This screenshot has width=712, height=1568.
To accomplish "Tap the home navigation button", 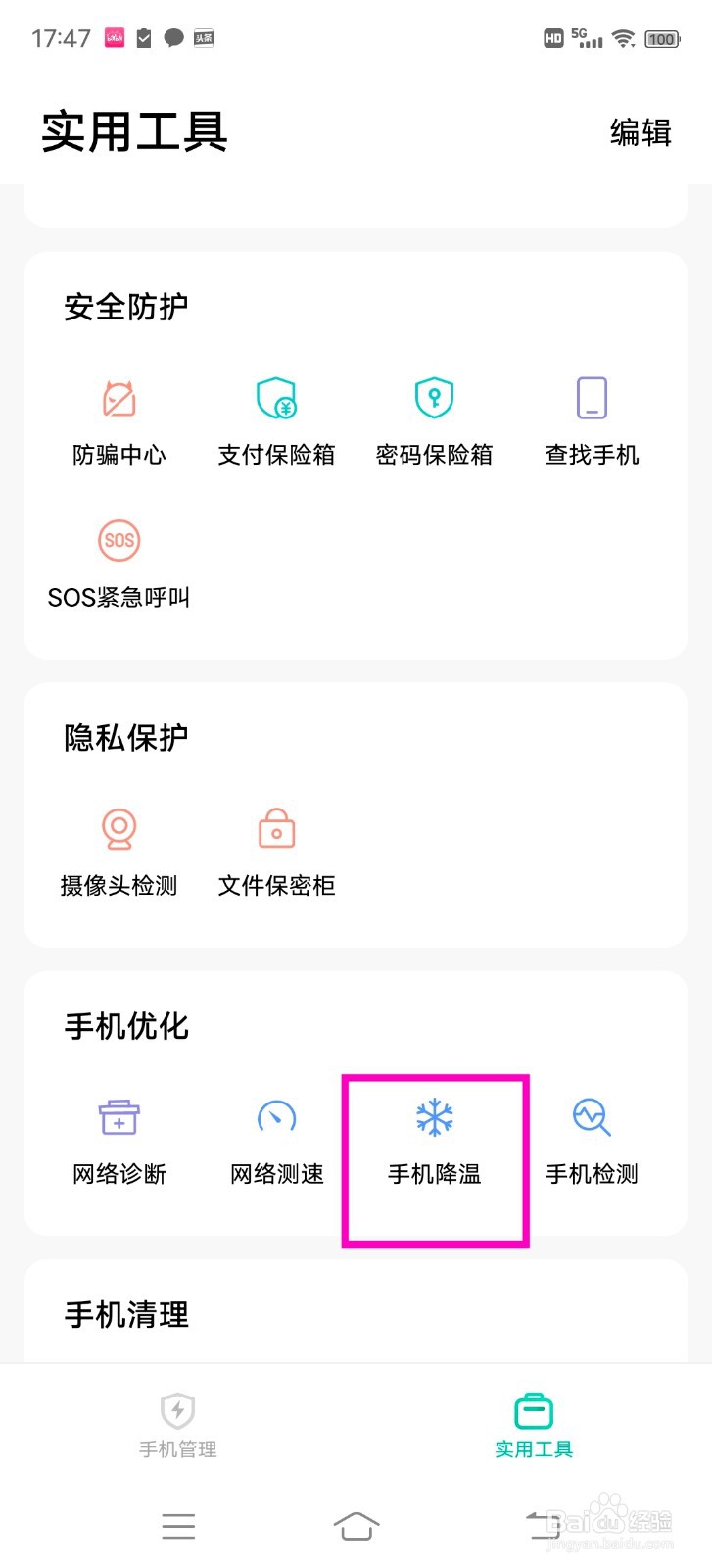I will tap(356, 1525).
